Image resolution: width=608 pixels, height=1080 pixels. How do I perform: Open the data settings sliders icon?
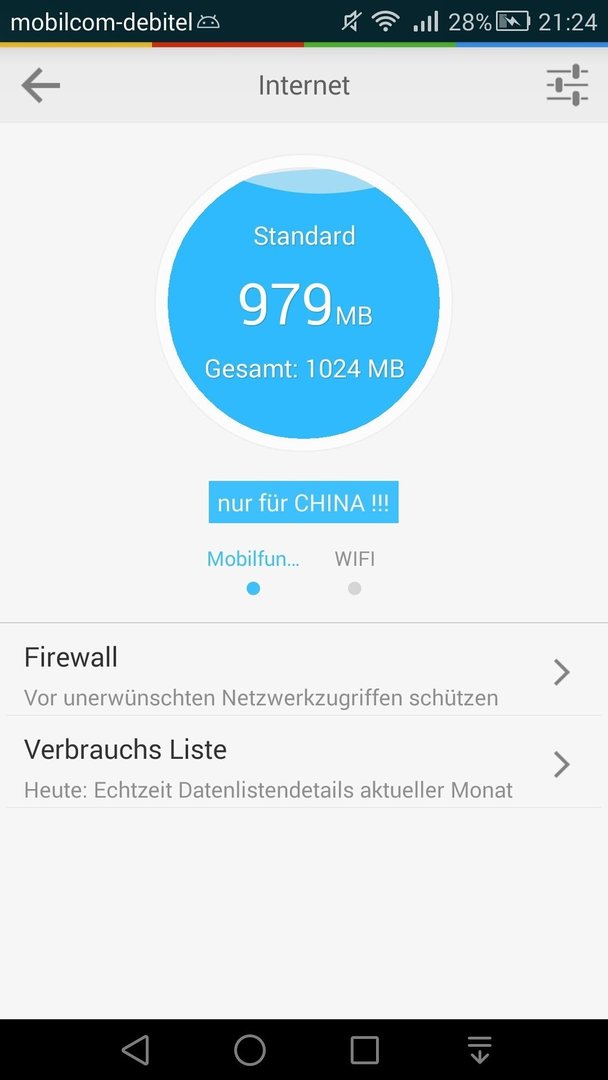[x=567, y=85]
